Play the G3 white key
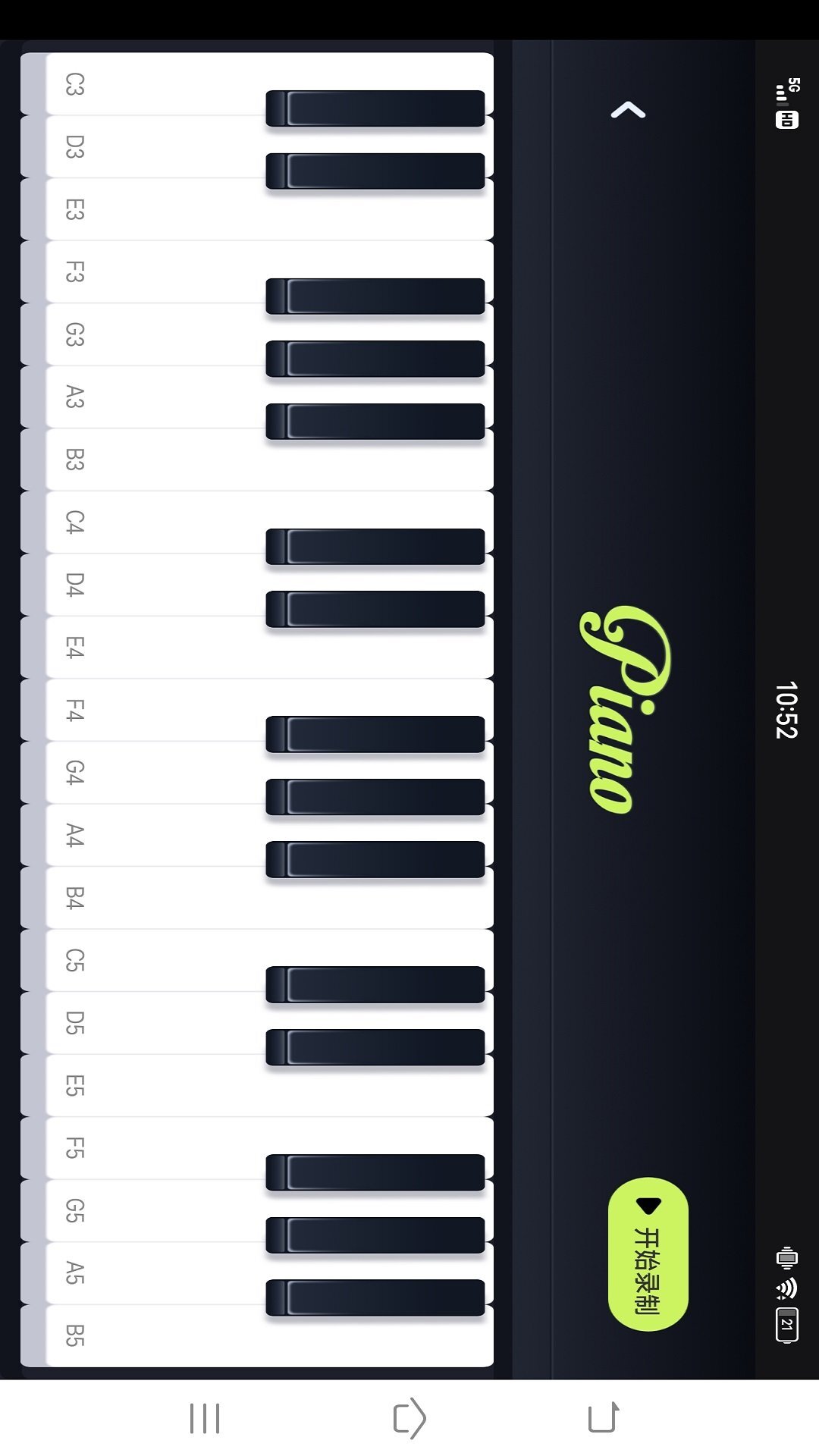Viewport: 819px width, 1456px height. 152,334
